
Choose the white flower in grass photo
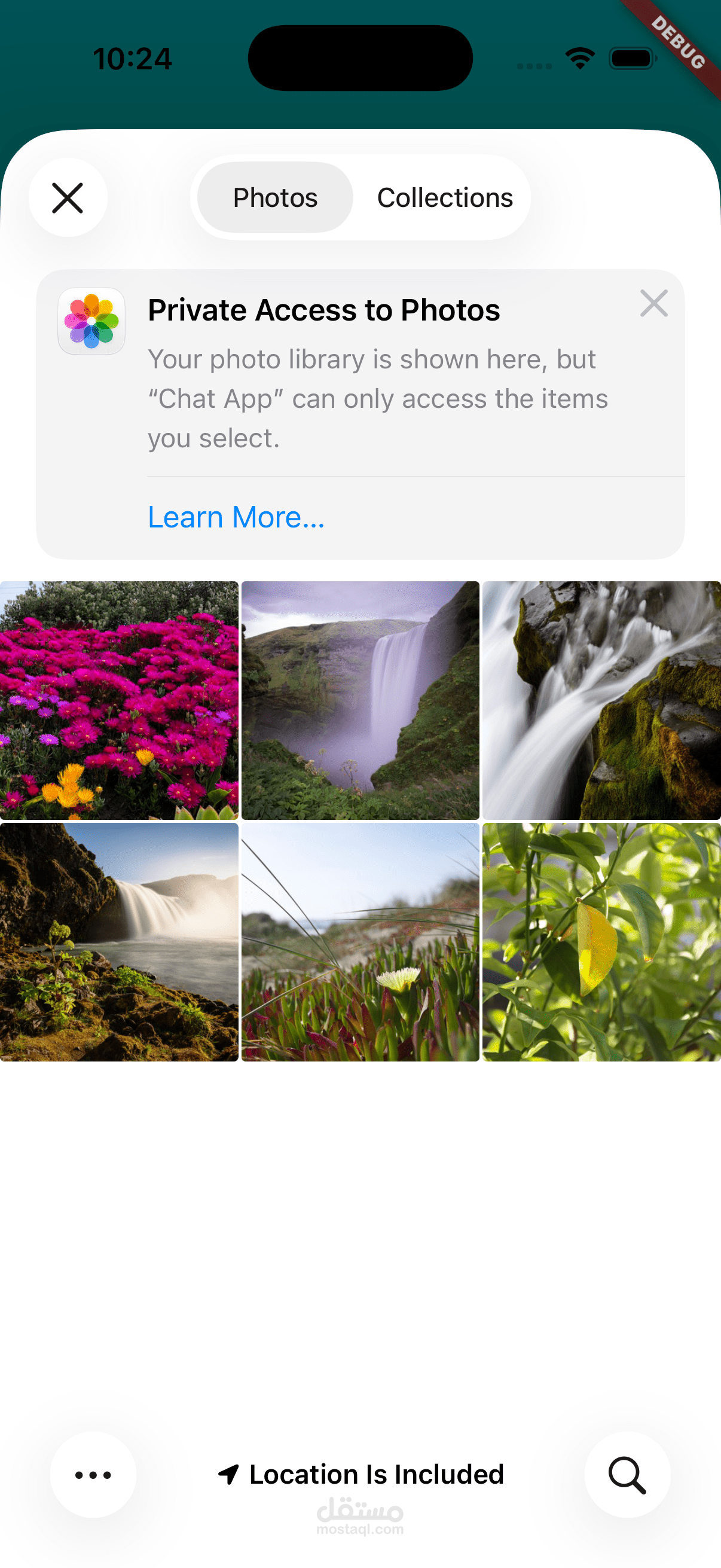[x=360, y=942]
